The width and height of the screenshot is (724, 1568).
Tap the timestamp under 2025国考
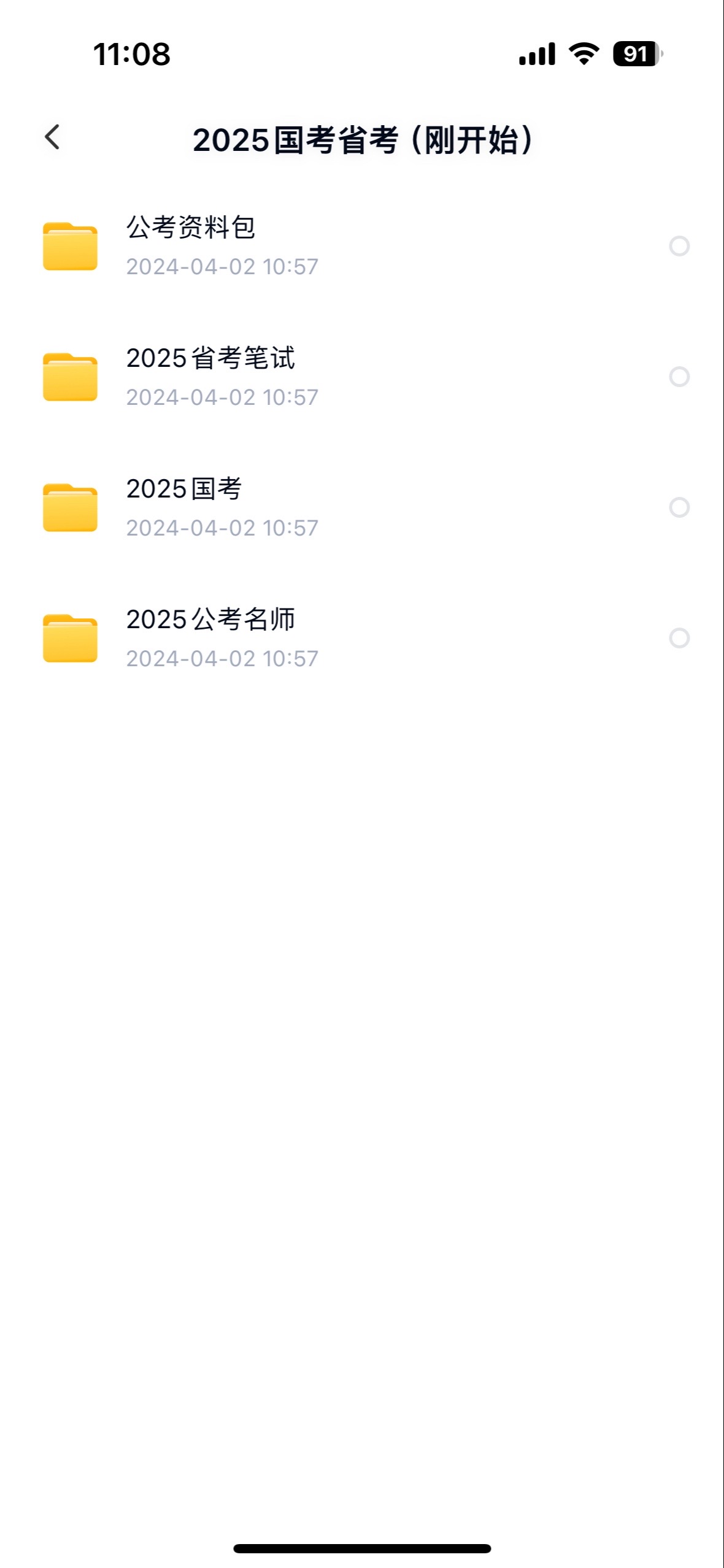tap(222, 526)
